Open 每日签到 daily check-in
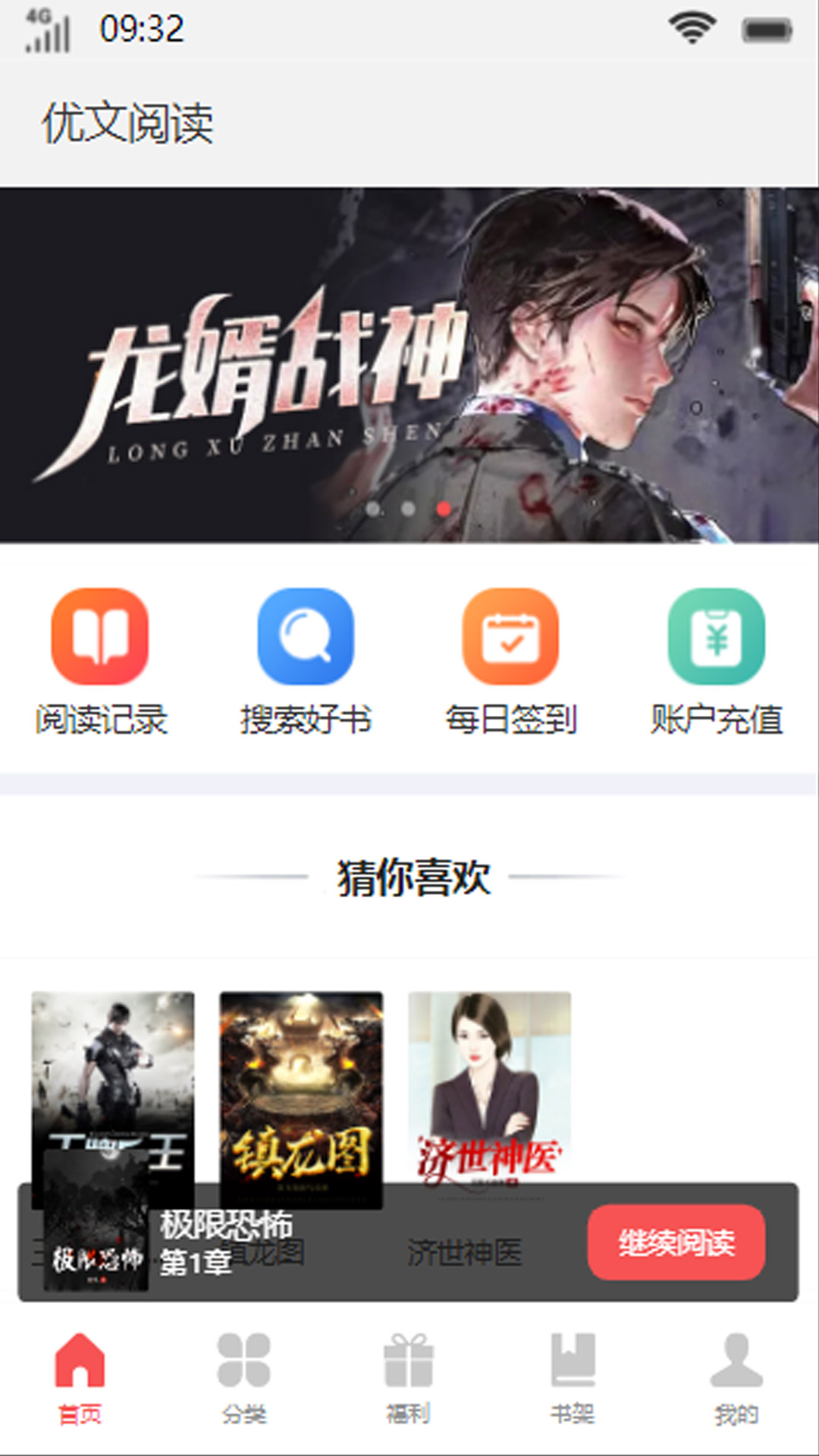 (x=510, y=661)
